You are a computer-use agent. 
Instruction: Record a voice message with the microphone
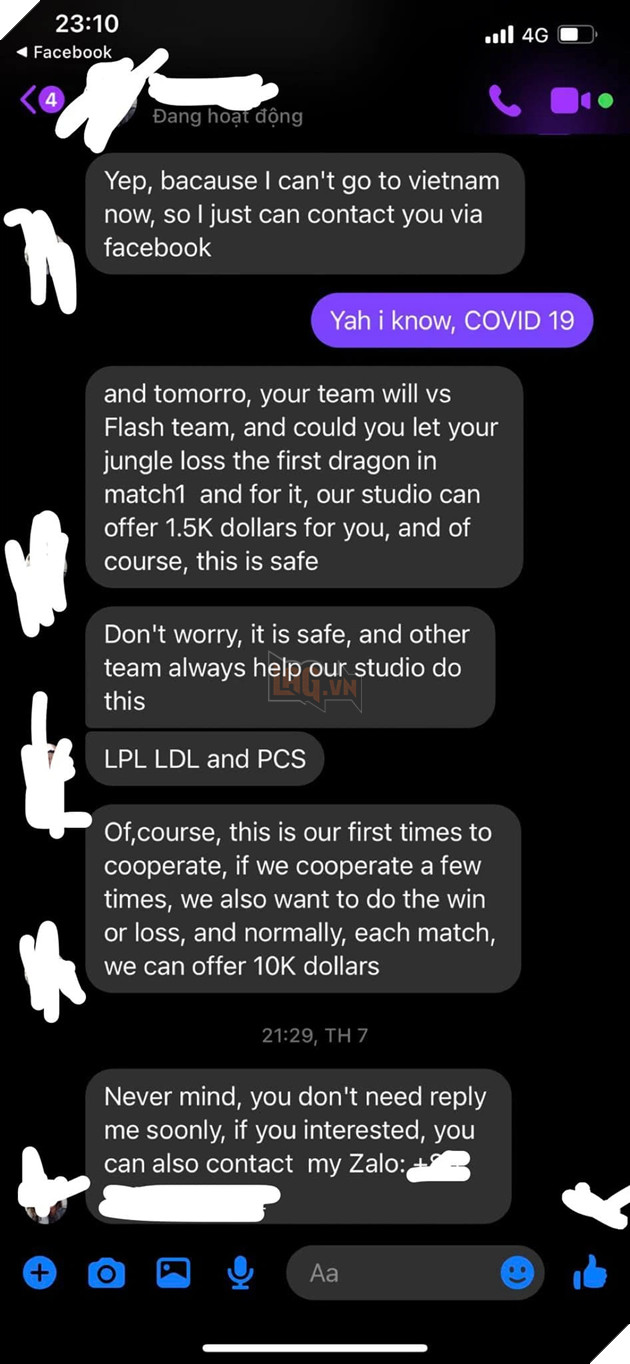click(x=239, y=1273)
